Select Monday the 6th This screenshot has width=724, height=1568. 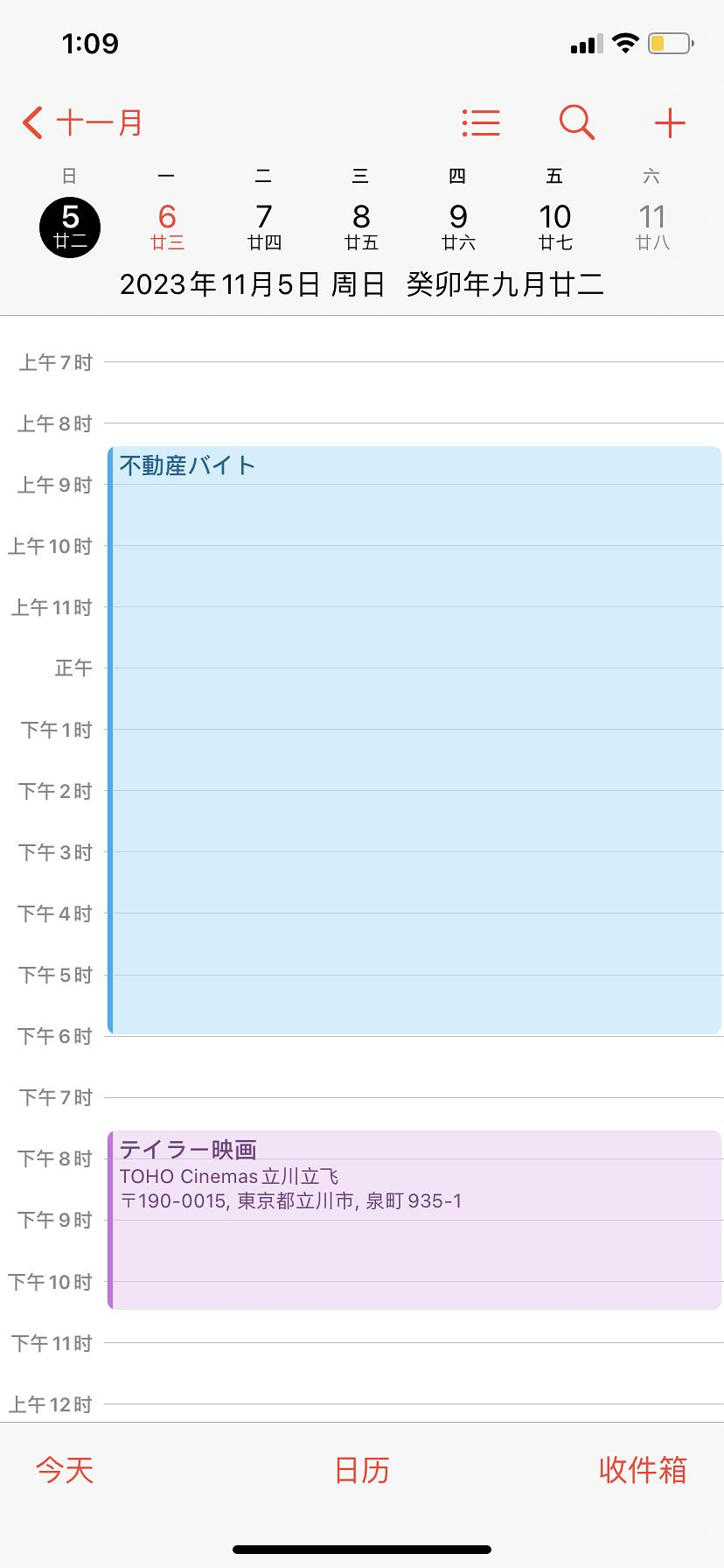pos(167,226)
